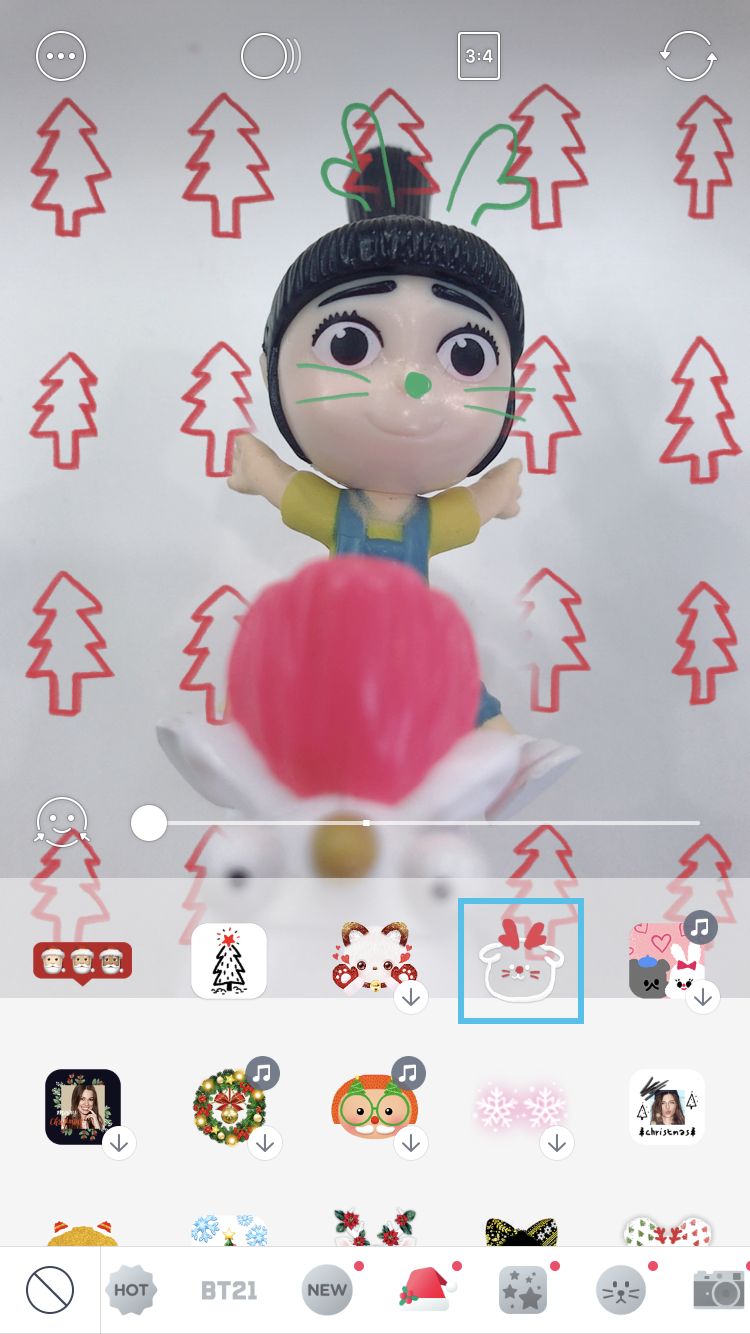Flip to the other camera
This screenshot has width=750, height=1334.
point(690,56)
